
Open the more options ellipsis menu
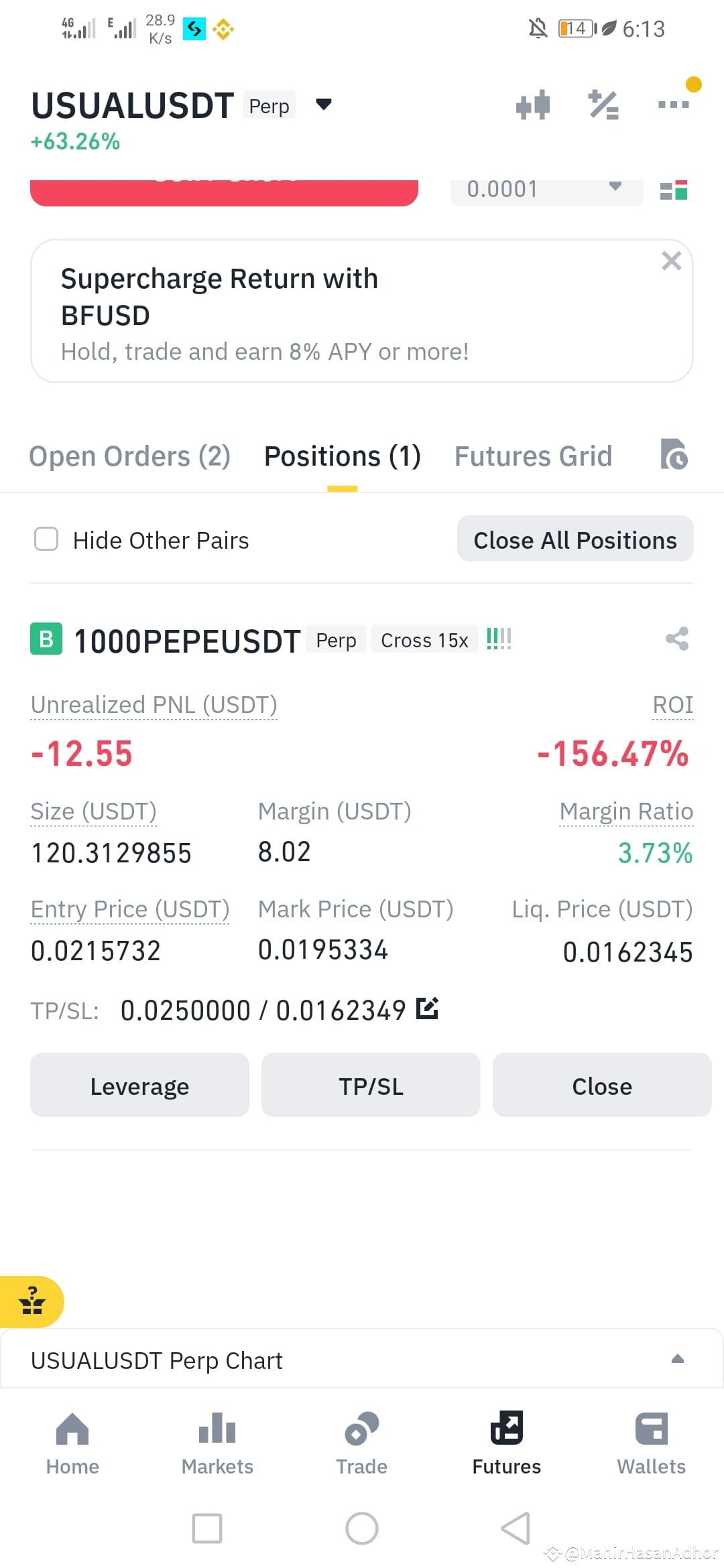[x=673, y=105]
